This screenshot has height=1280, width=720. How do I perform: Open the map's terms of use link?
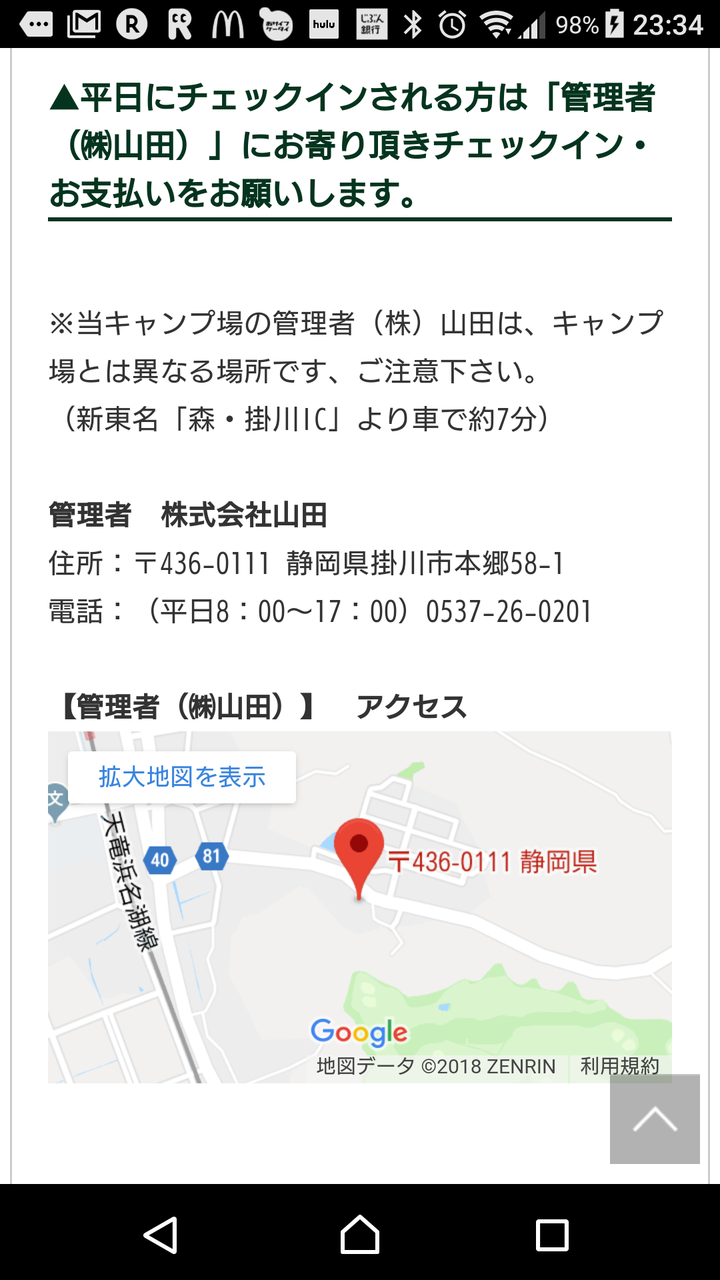pyautogui.click(x=619, y=1066)
